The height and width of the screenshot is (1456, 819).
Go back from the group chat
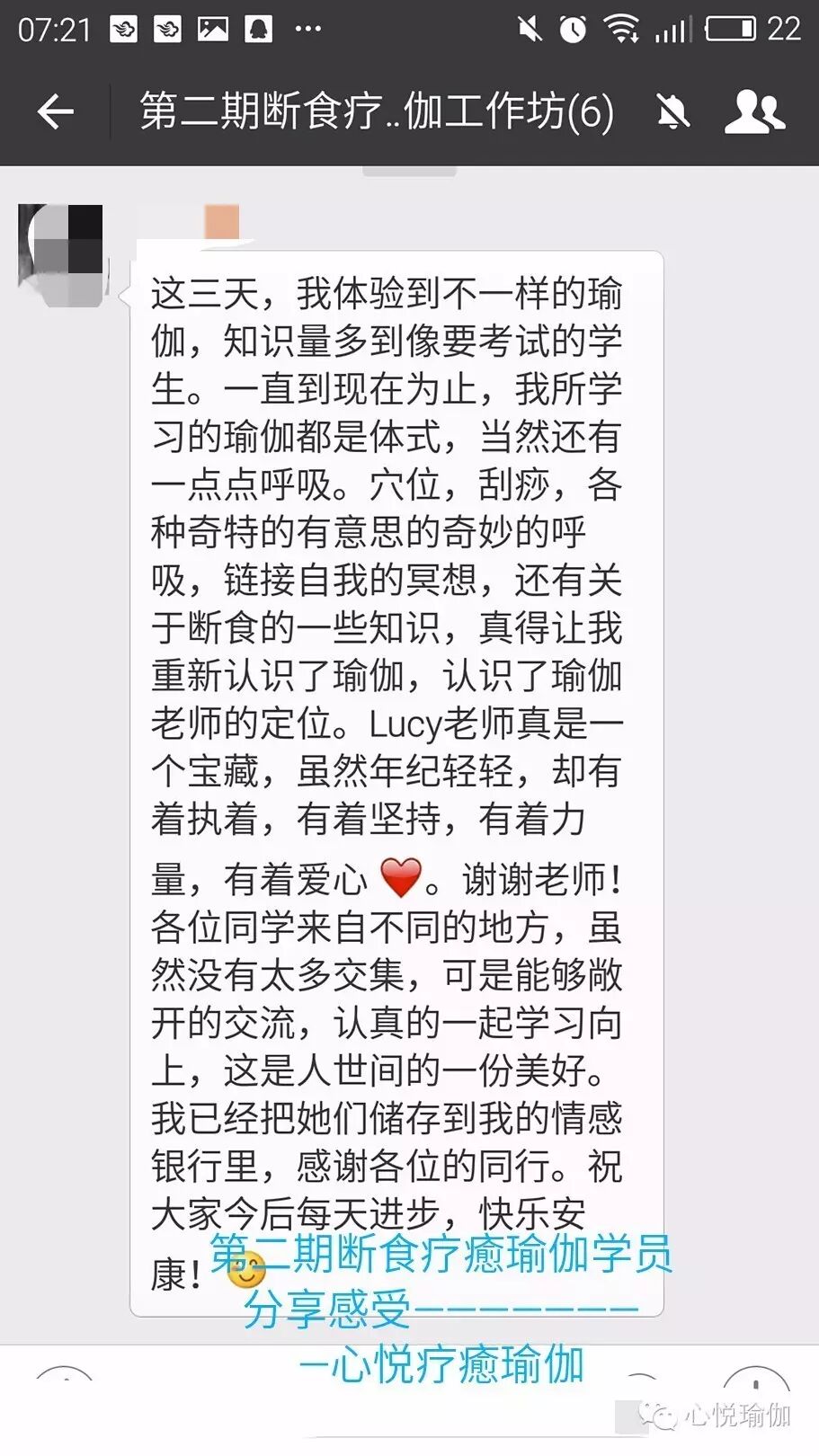[x=56, y=112]
